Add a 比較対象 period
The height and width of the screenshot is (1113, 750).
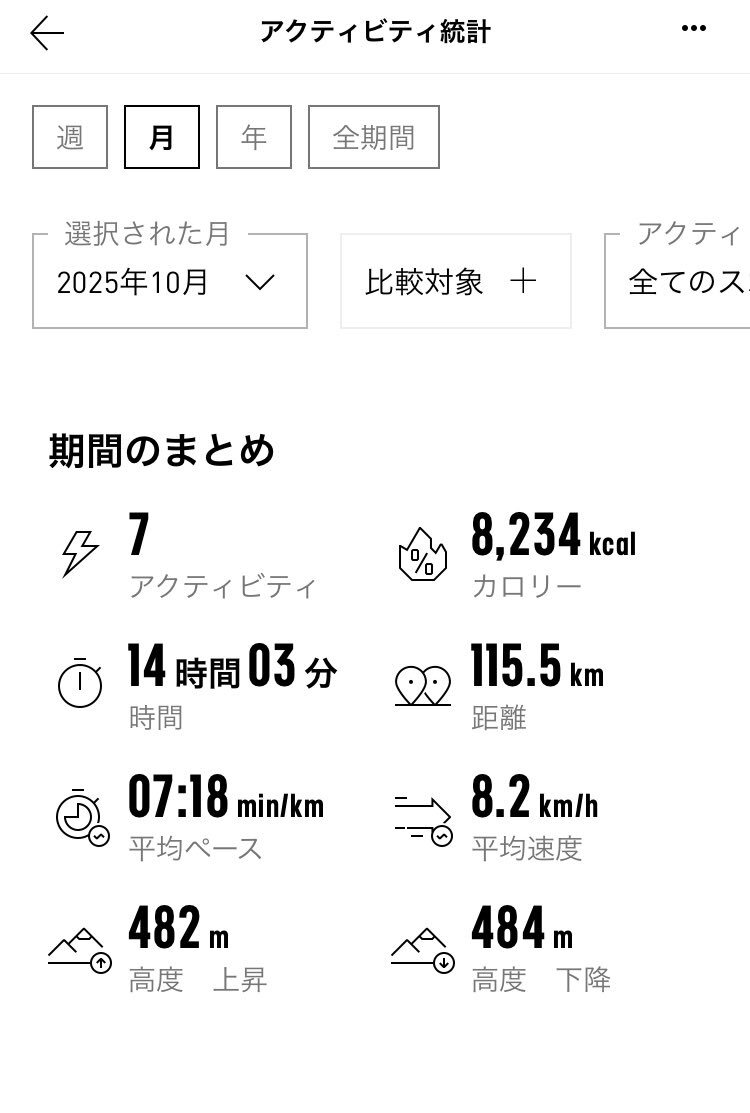coord(455,282)
